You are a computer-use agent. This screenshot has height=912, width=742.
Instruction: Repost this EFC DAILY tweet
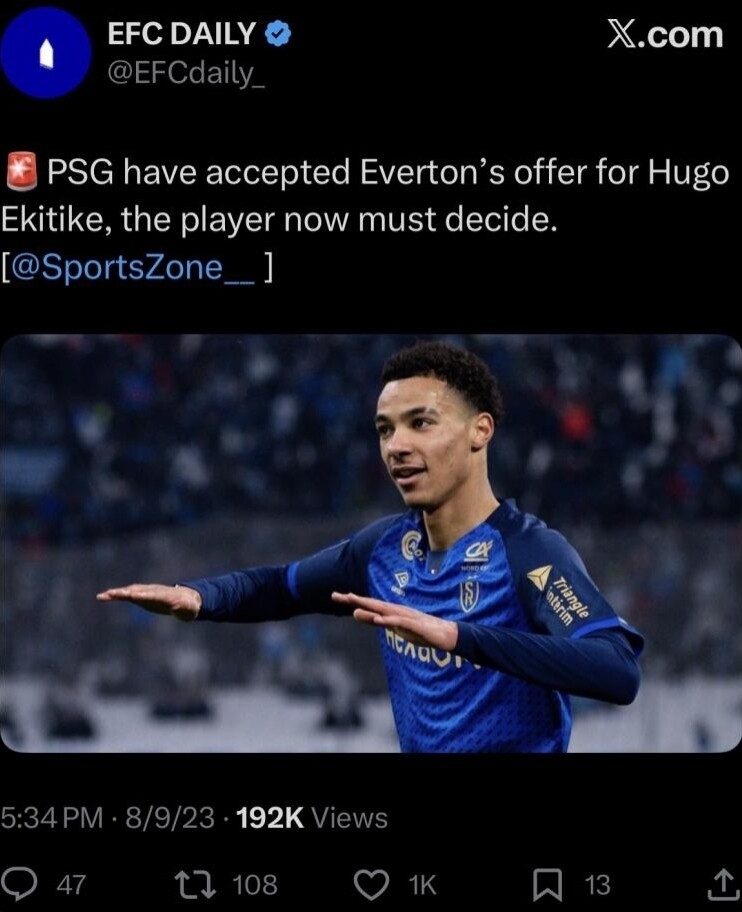pyautogui.click(x=189, y=884)
